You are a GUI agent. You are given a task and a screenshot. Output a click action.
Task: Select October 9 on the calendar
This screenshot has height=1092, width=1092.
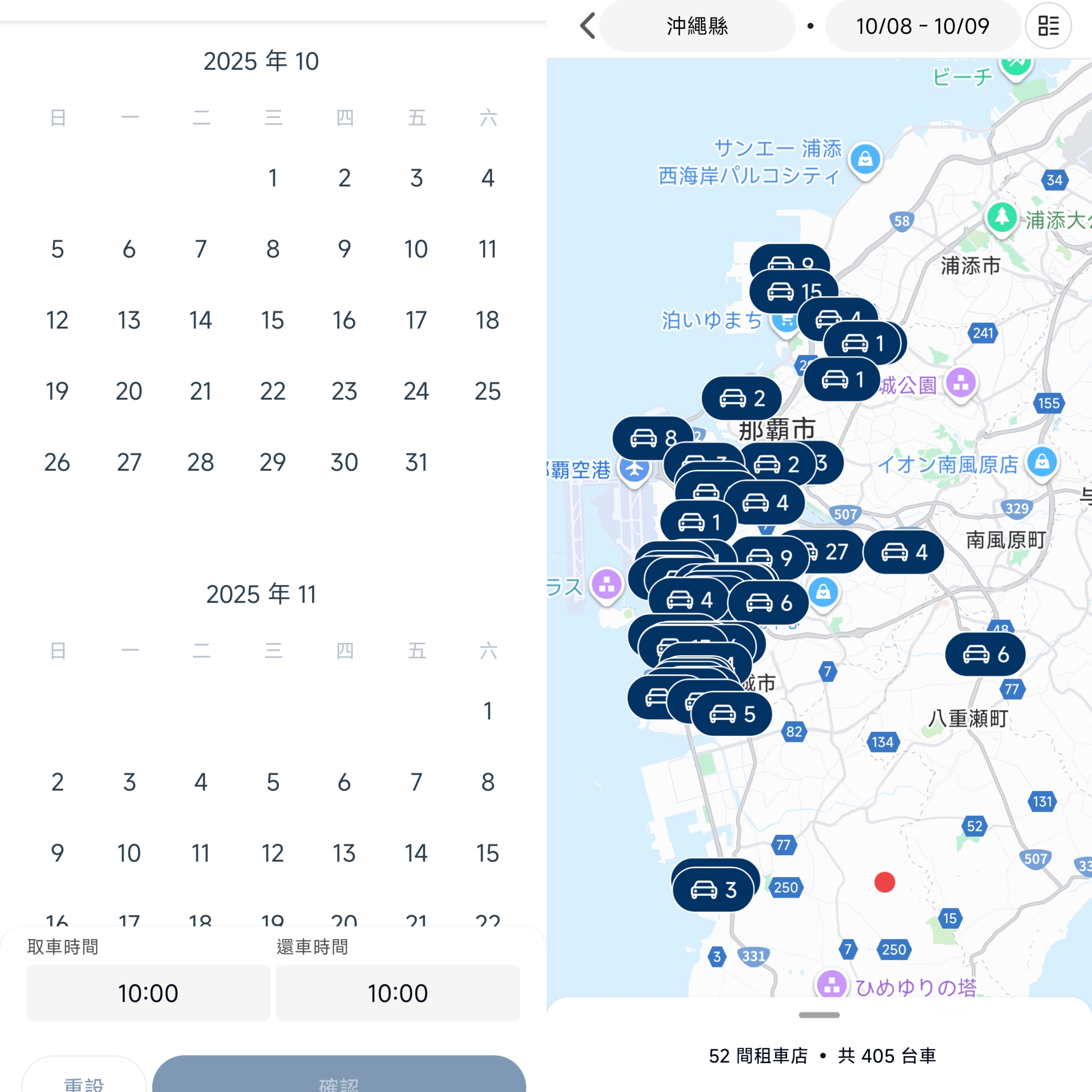coord(344,249)
